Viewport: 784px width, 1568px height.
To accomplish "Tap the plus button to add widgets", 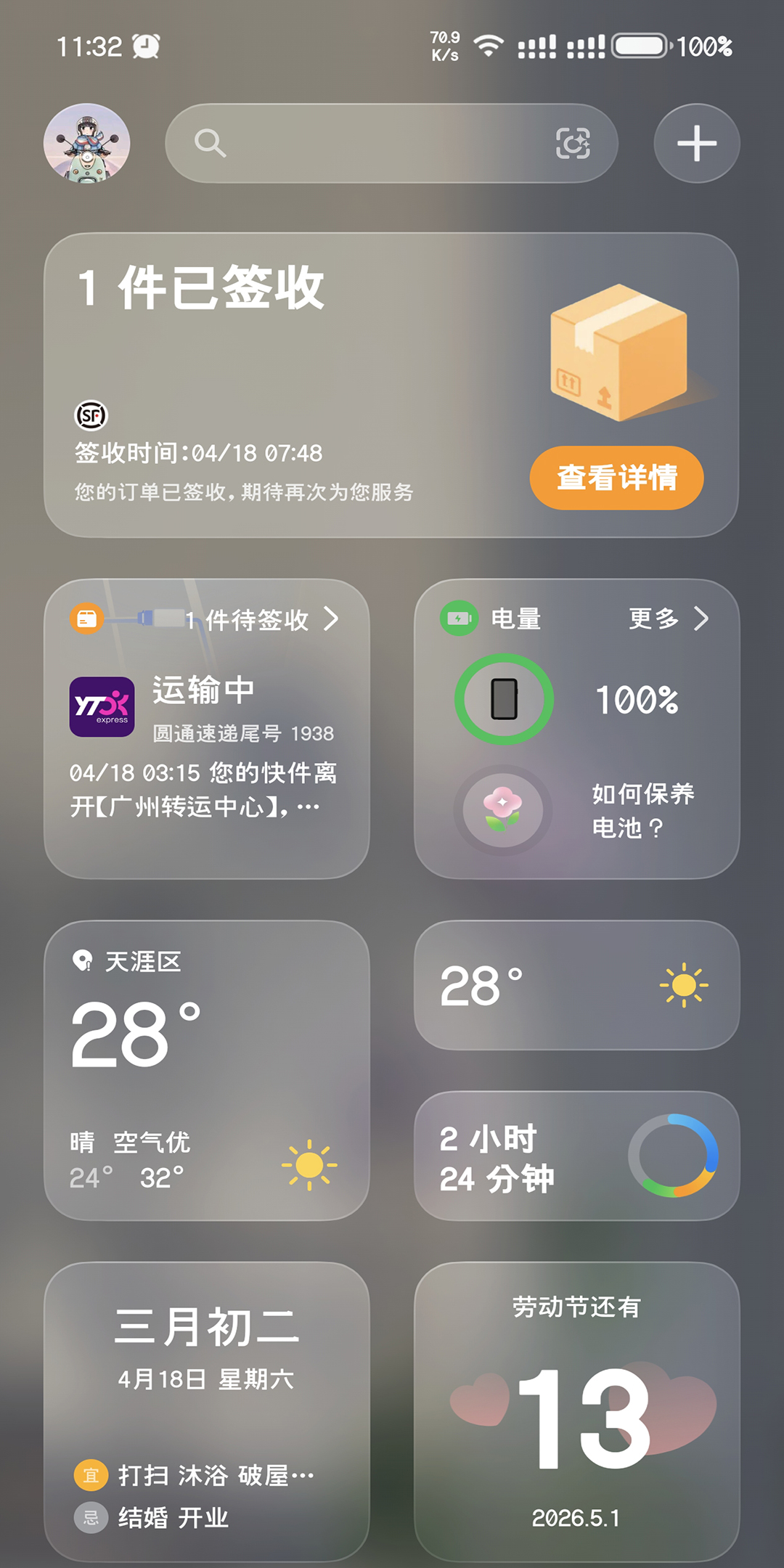I will point(697,143).
